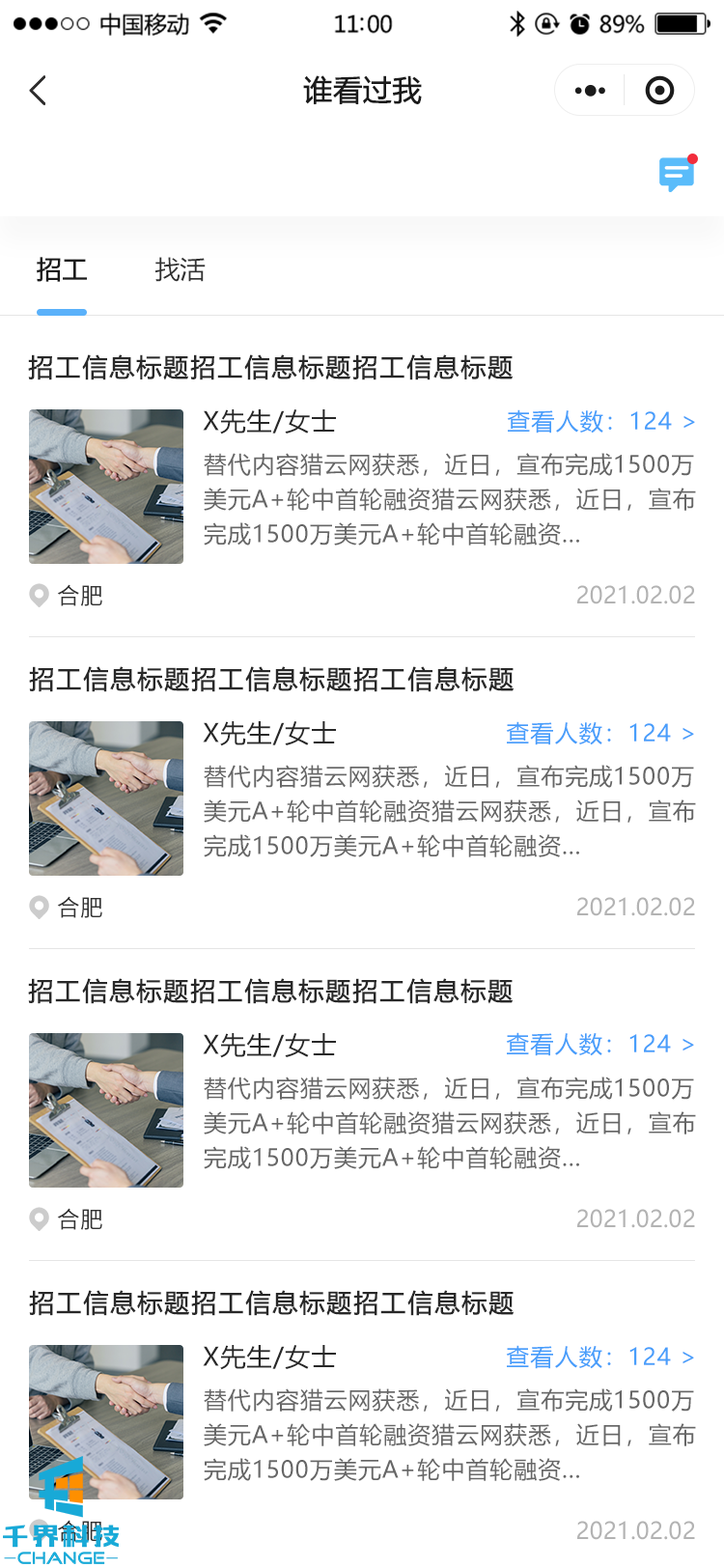Screen dimensions: 724x1568
Task: Select the 招工 tab
Action: (x=62, y=270)
